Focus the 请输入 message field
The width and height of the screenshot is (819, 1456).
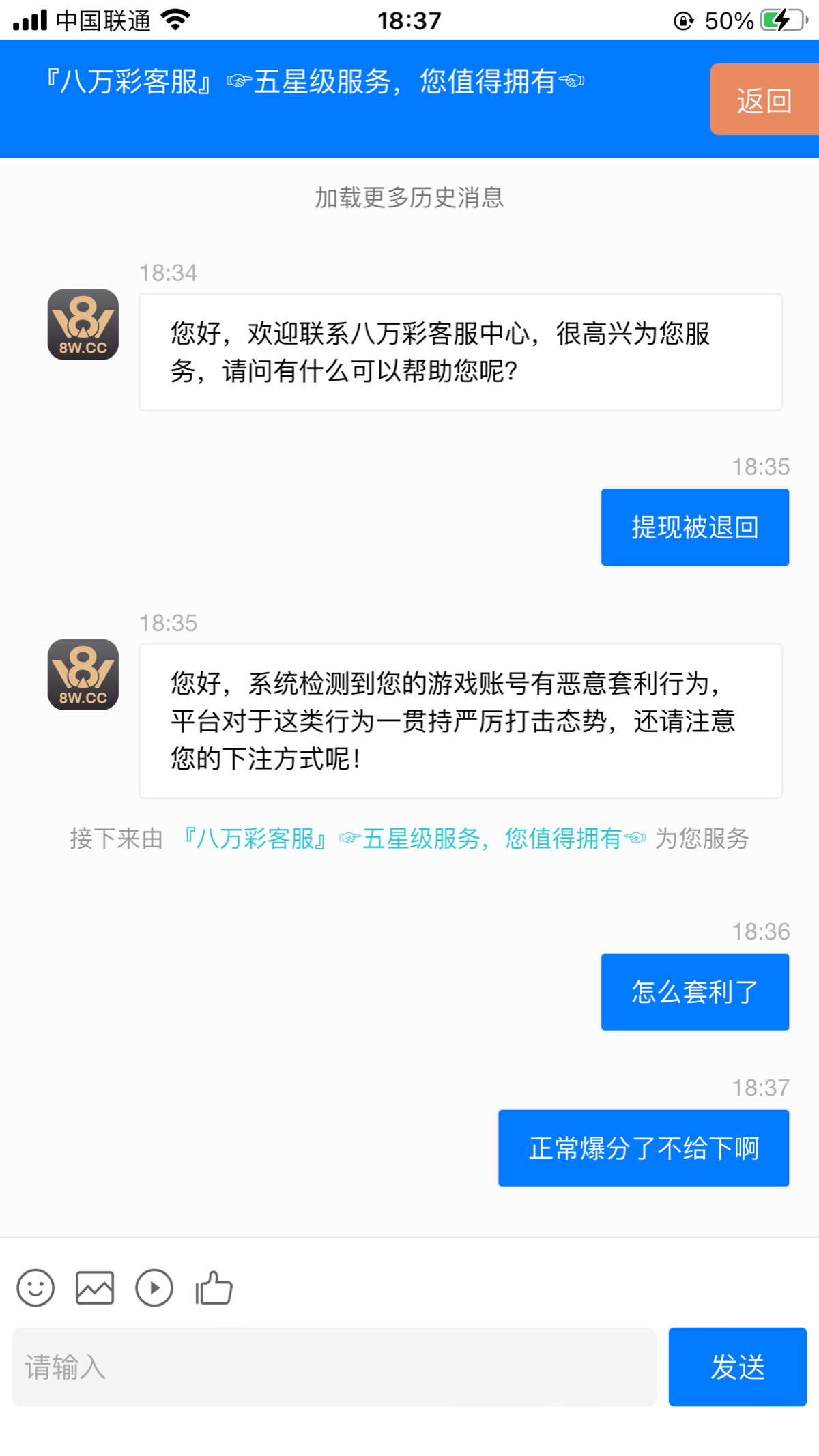(x=334, y=1367)
